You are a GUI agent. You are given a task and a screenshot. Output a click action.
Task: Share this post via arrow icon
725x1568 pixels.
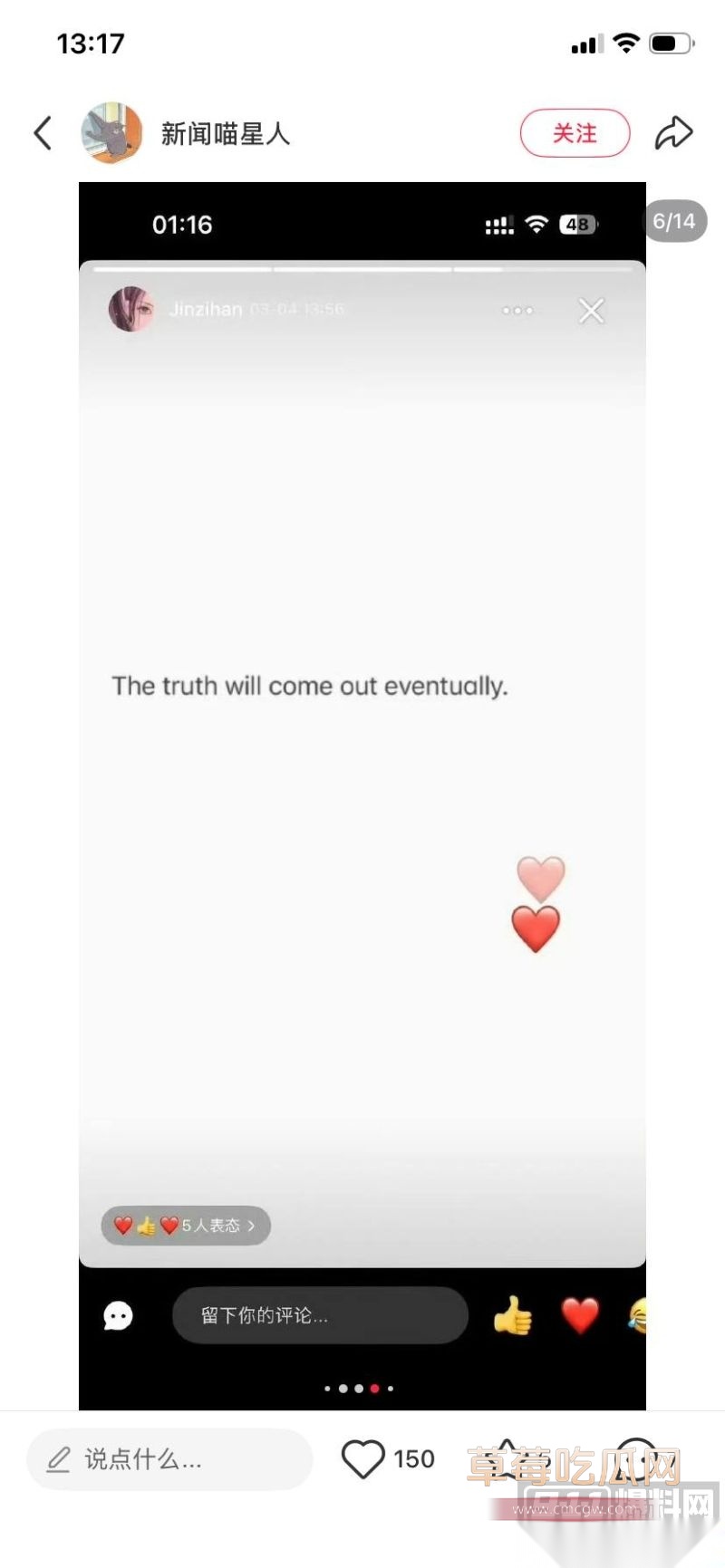673,133
